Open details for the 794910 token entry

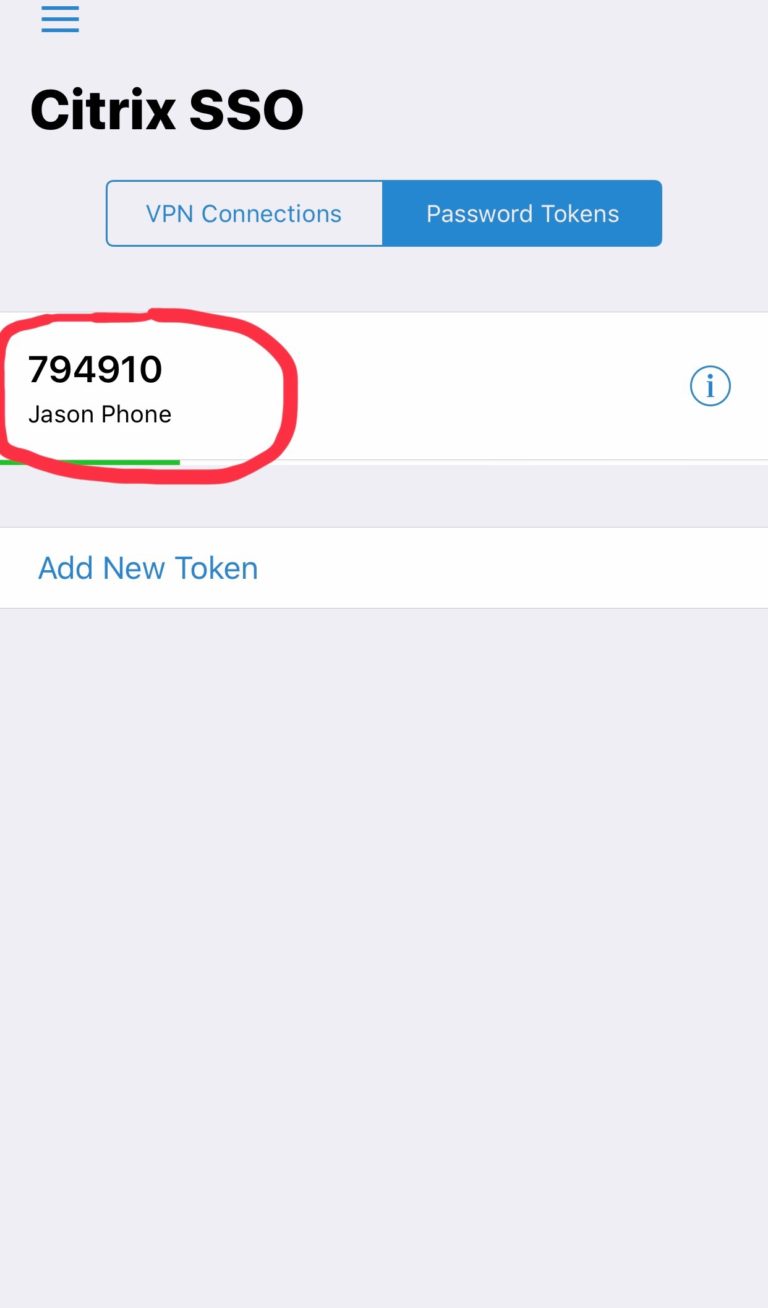click(710, 386)
